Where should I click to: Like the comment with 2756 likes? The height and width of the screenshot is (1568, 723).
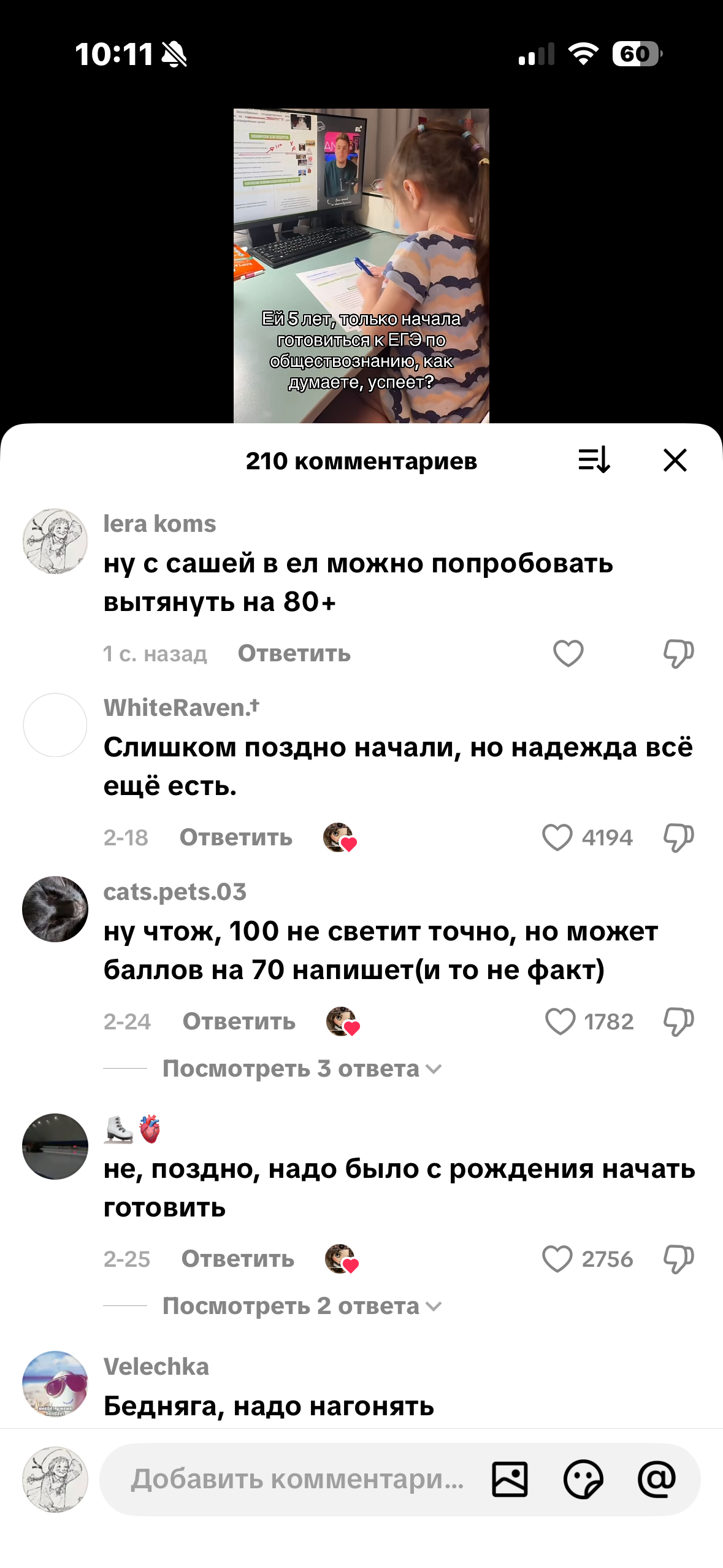pos(557,1259)
